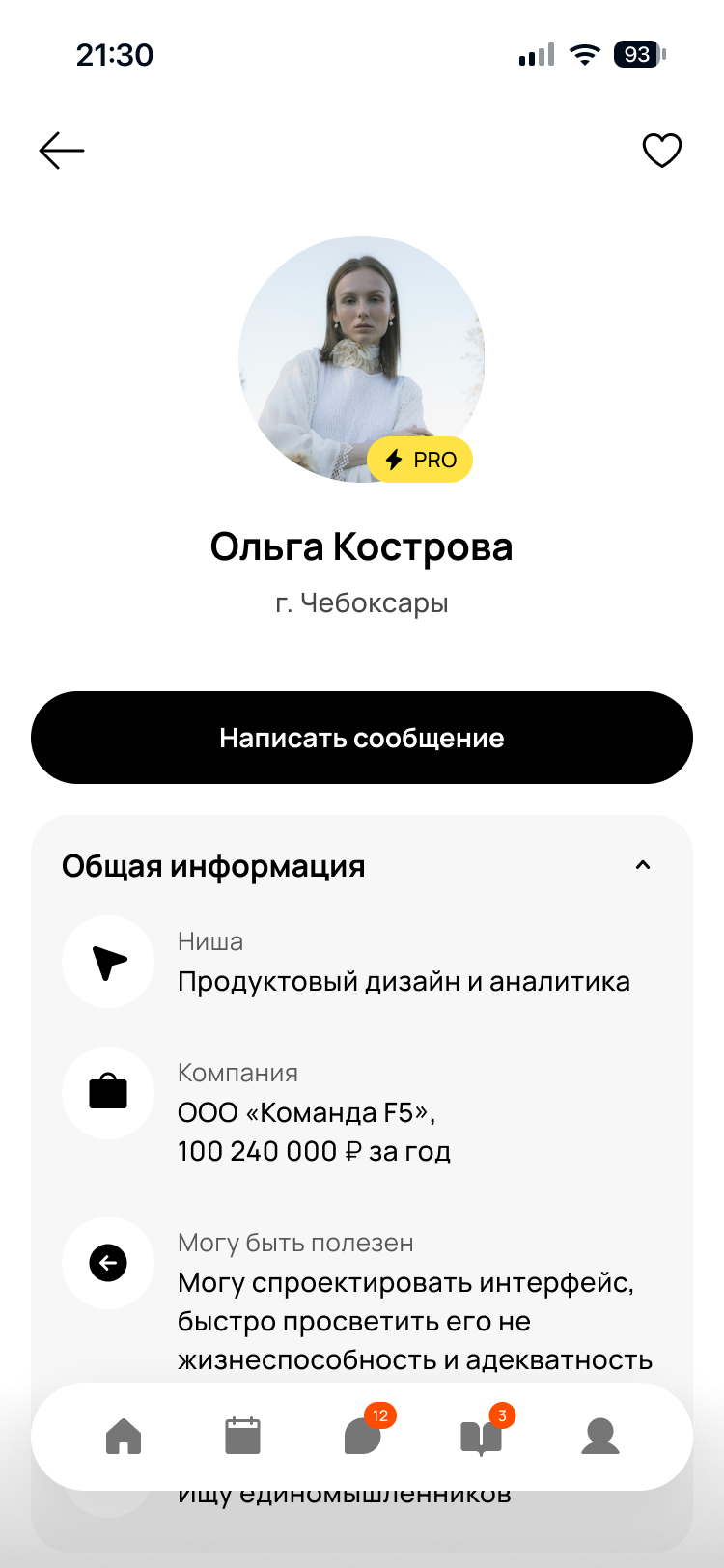The height and width of the screenshot is (1568, 724).
Task: Go back using the arrow icon
Action: click(x=62, y=151)
